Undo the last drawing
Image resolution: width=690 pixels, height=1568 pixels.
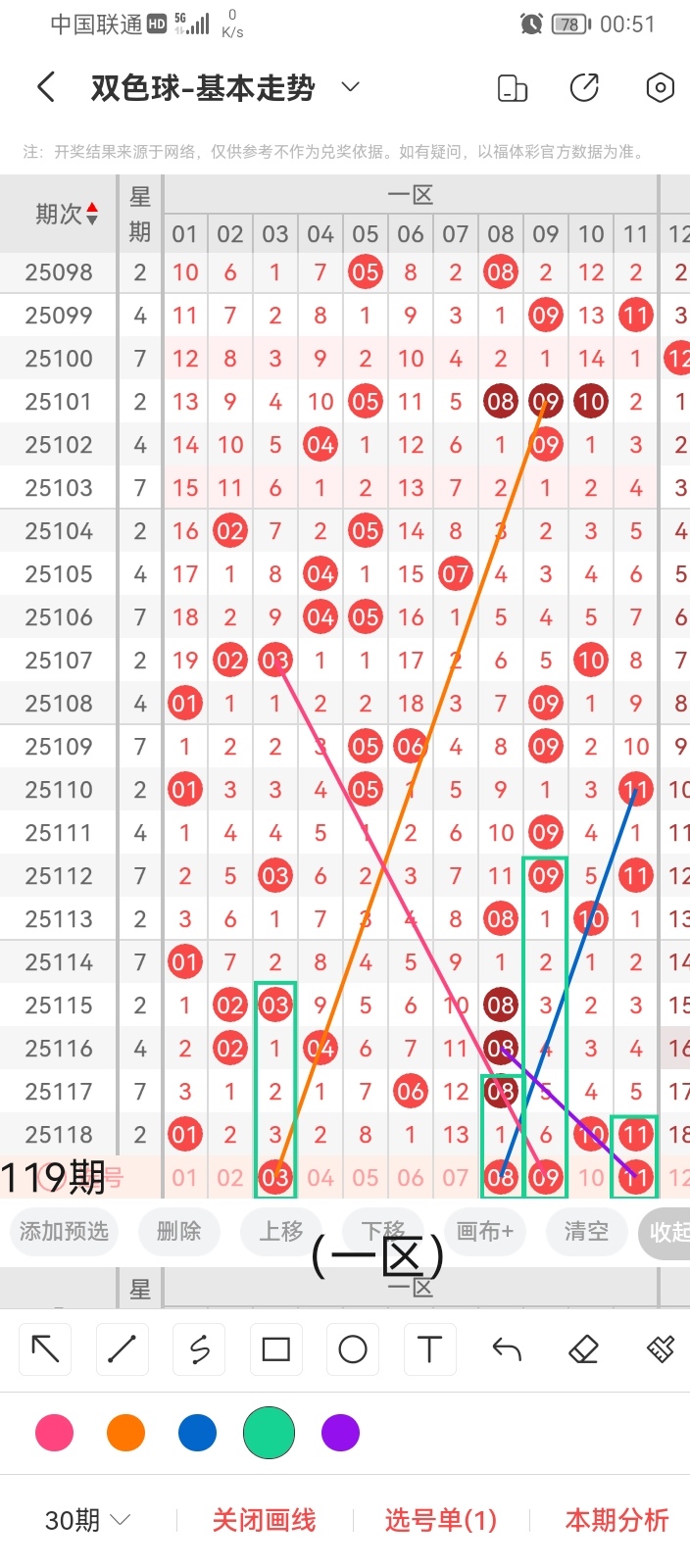click(x=506, y=1349)
